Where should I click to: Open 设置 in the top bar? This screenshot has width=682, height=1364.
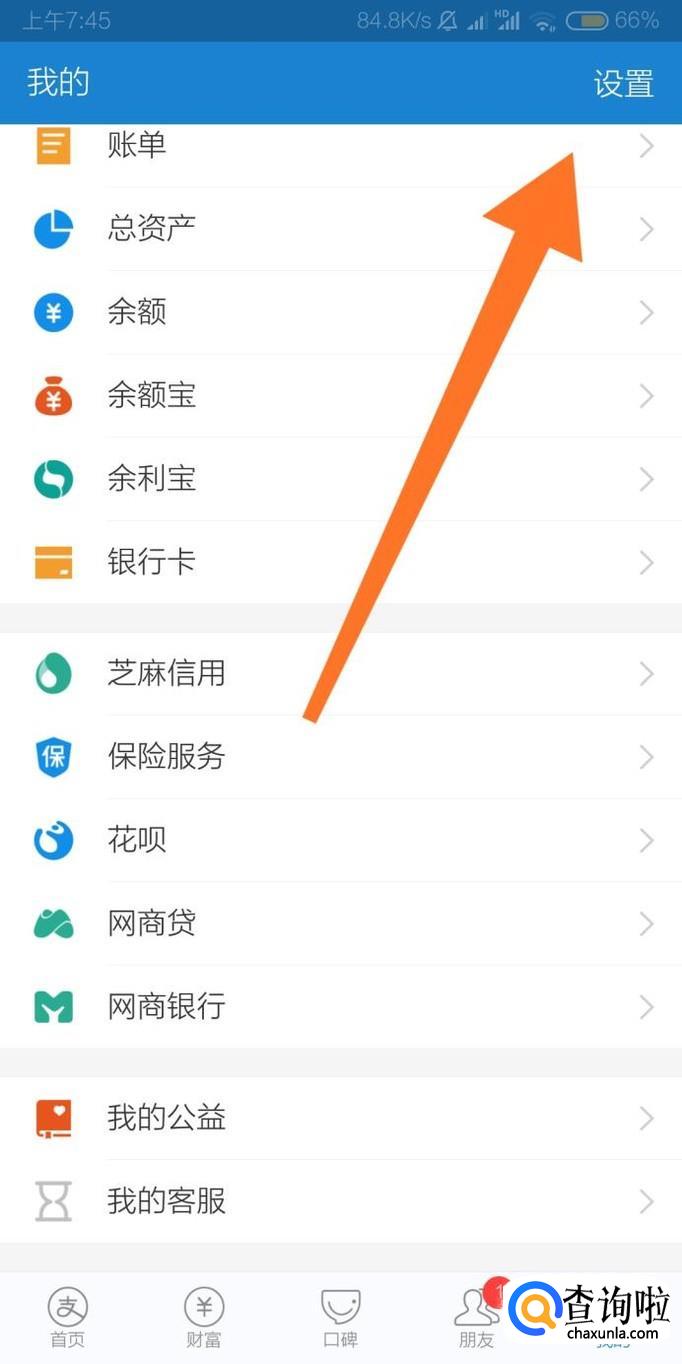pos(623,83)
